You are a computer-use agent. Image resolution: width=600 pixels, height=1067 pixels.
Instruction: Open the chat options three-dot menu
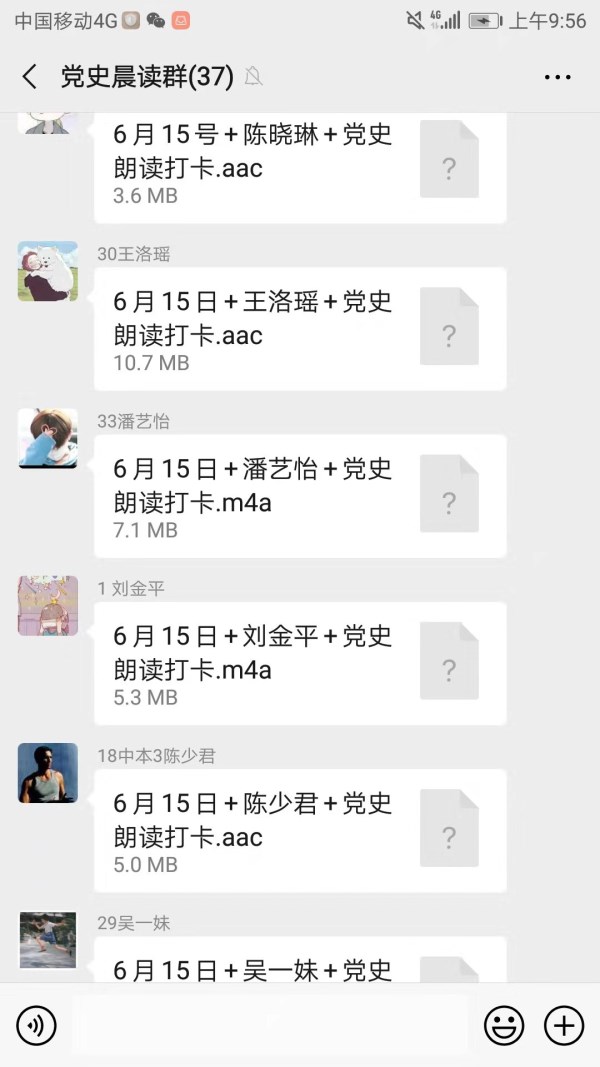tap(557, 77)
